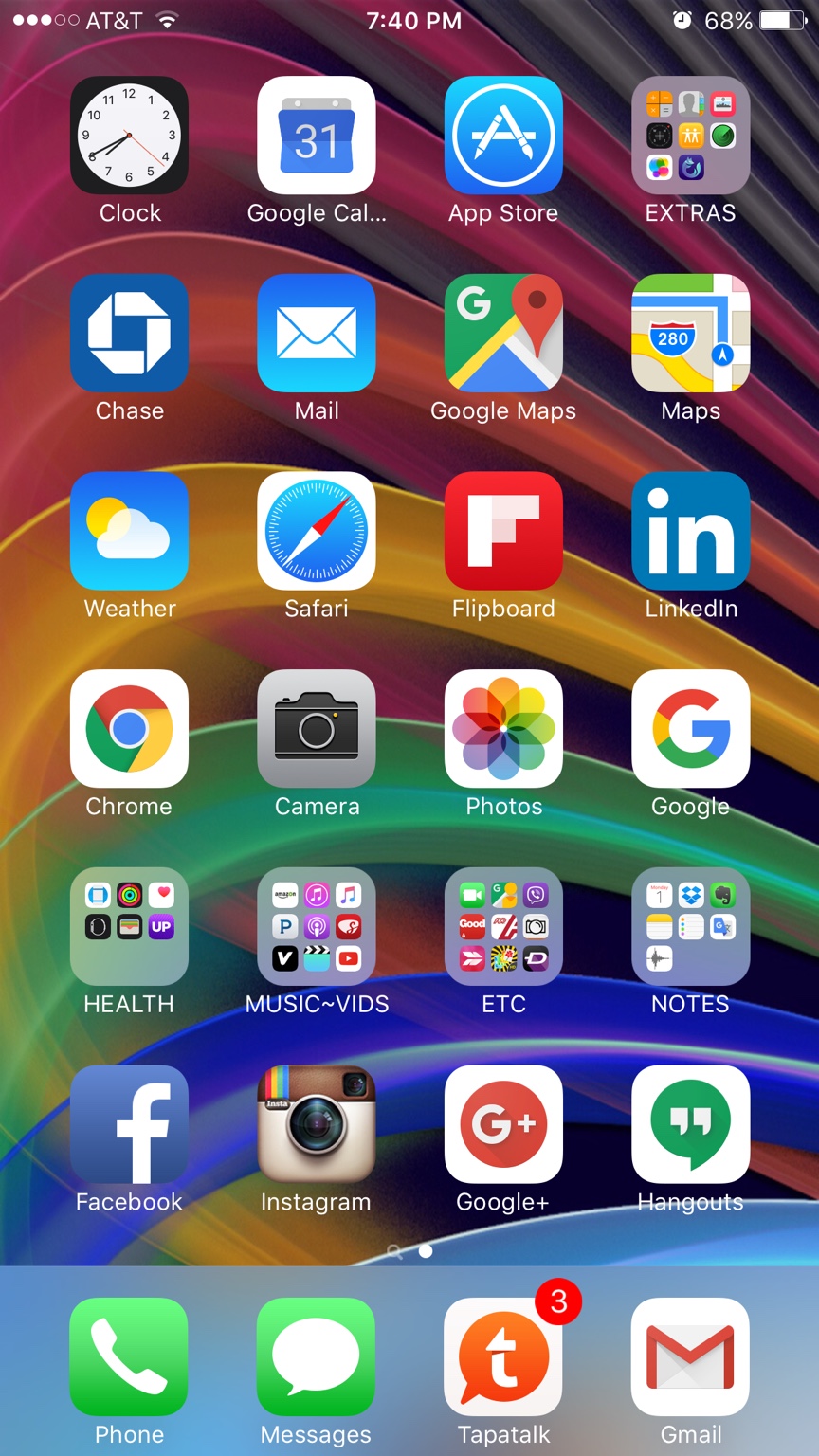Open Messages in the dock
The image size is (819, 1456).
(x=317, y=1356)
